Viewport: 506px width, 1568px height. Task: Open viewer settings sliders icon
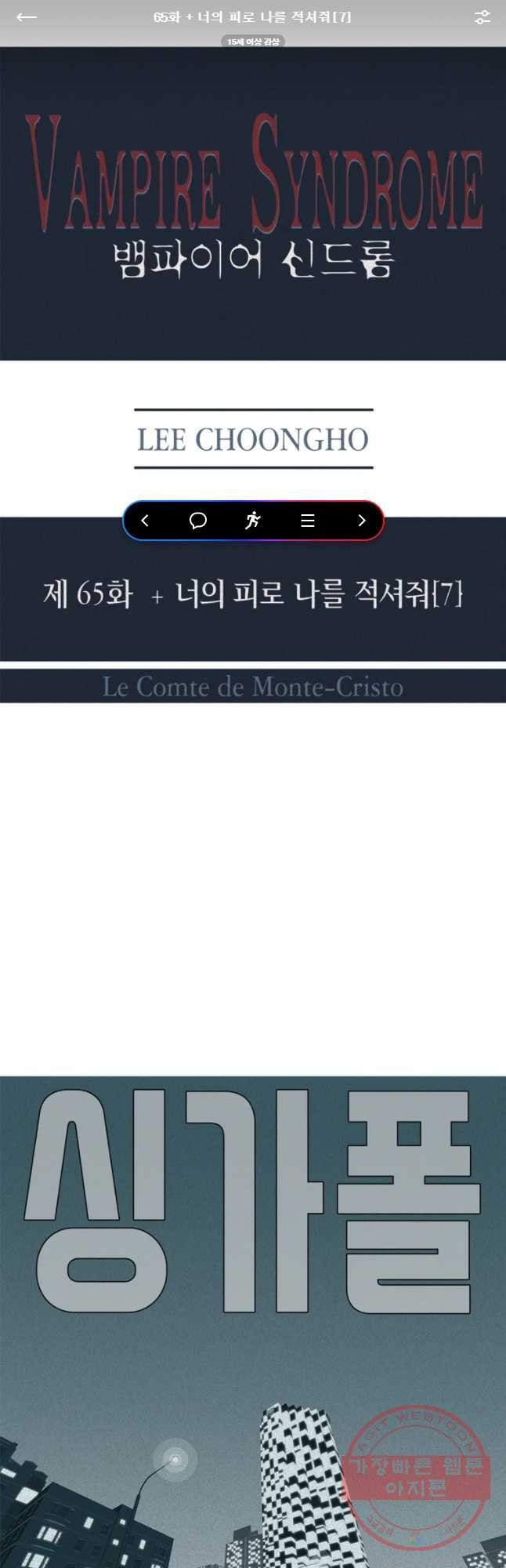point(482,17)
